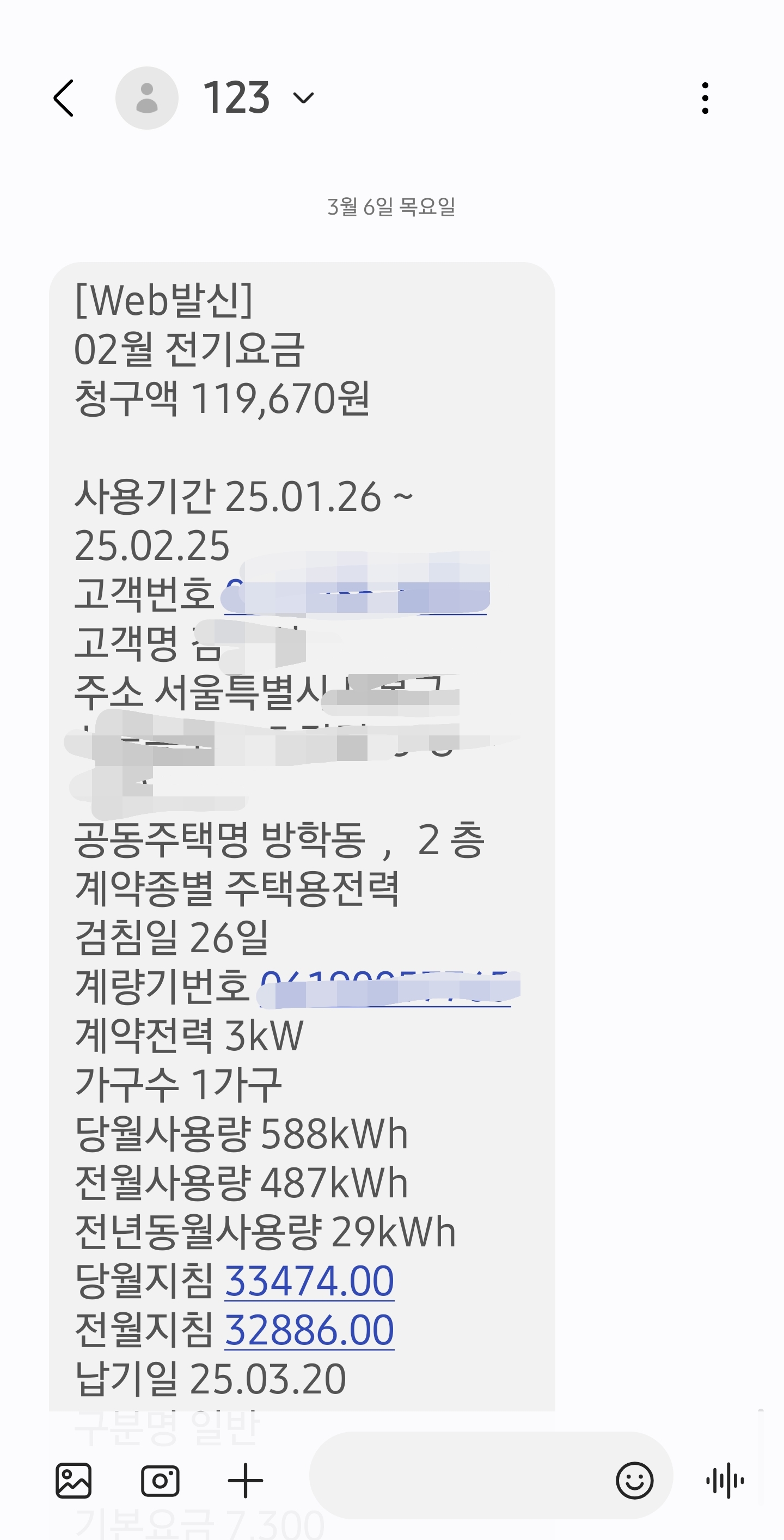
Task: Launch the camera to attach a photo
Action: point(160,1480)
